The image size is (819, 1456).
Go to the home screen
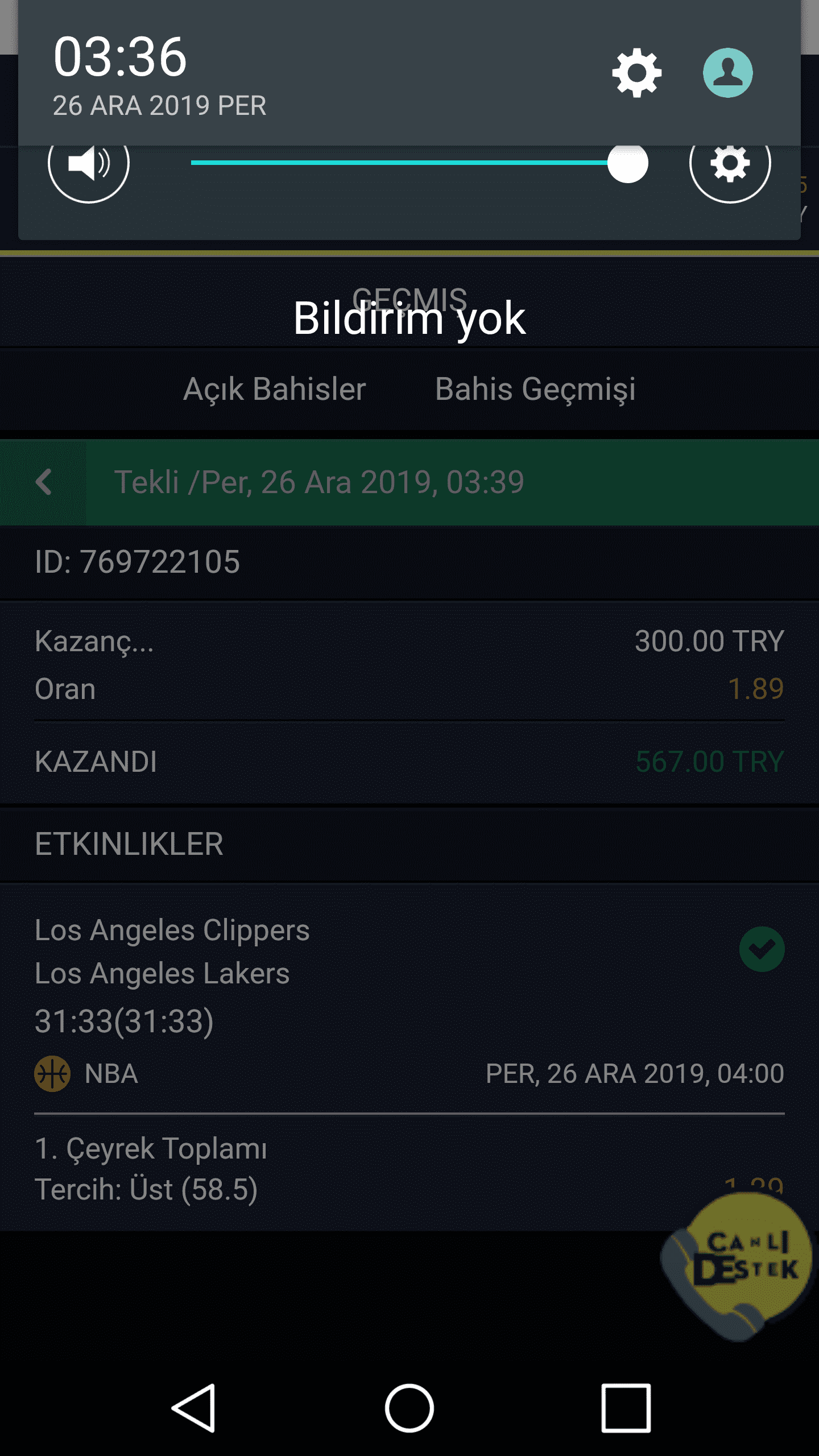point(409,1408)
